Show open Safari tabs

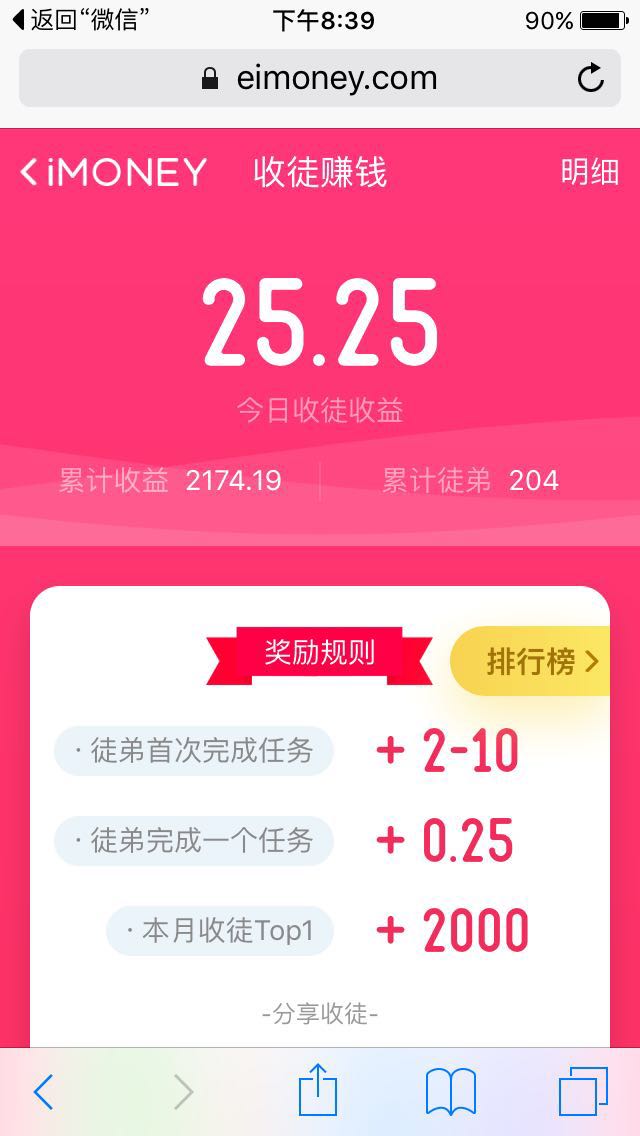583,1091
